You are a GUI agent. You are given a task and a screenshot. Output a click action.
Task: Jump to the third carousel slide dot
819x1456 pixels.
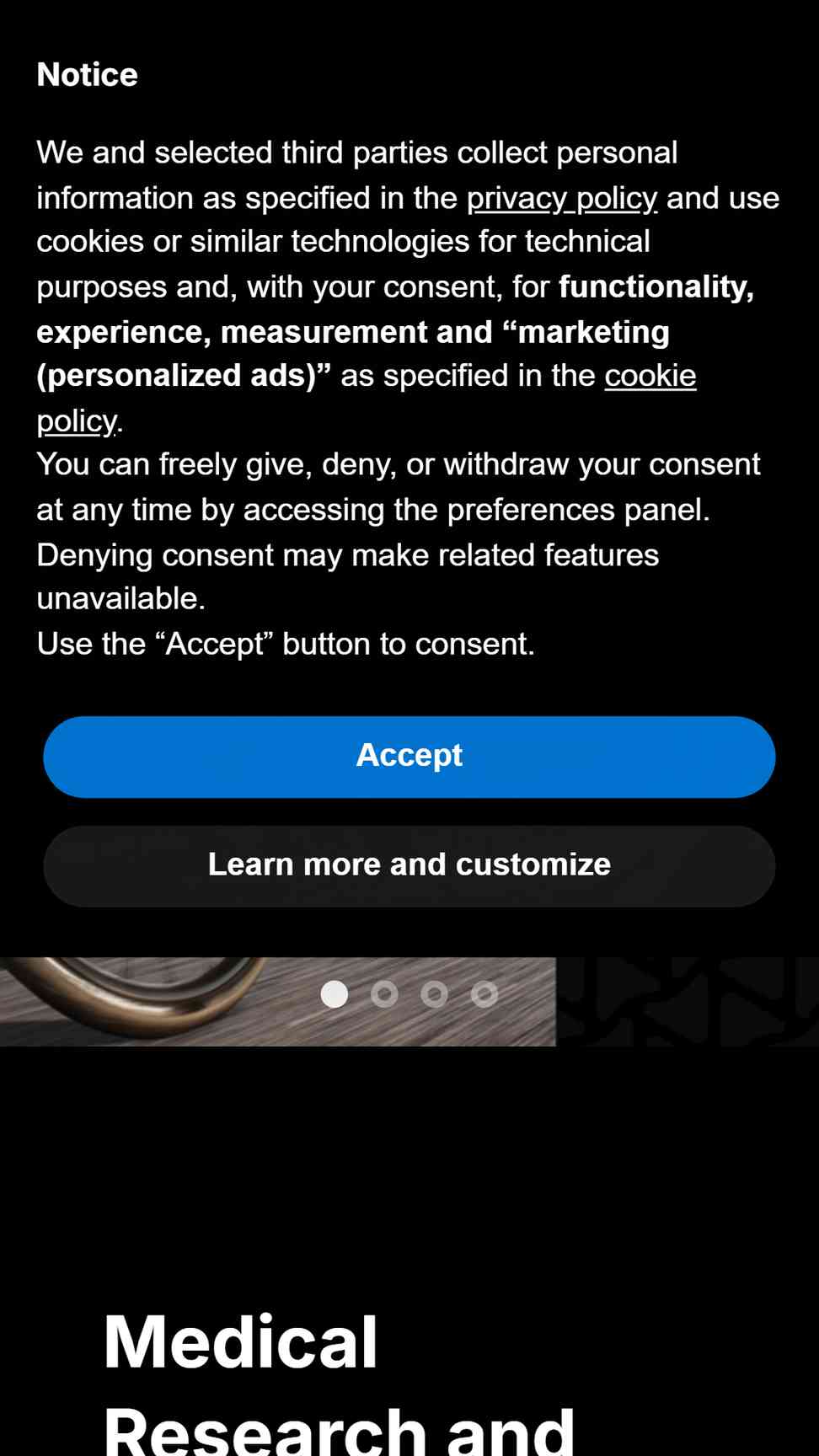[x=434, y=994]
